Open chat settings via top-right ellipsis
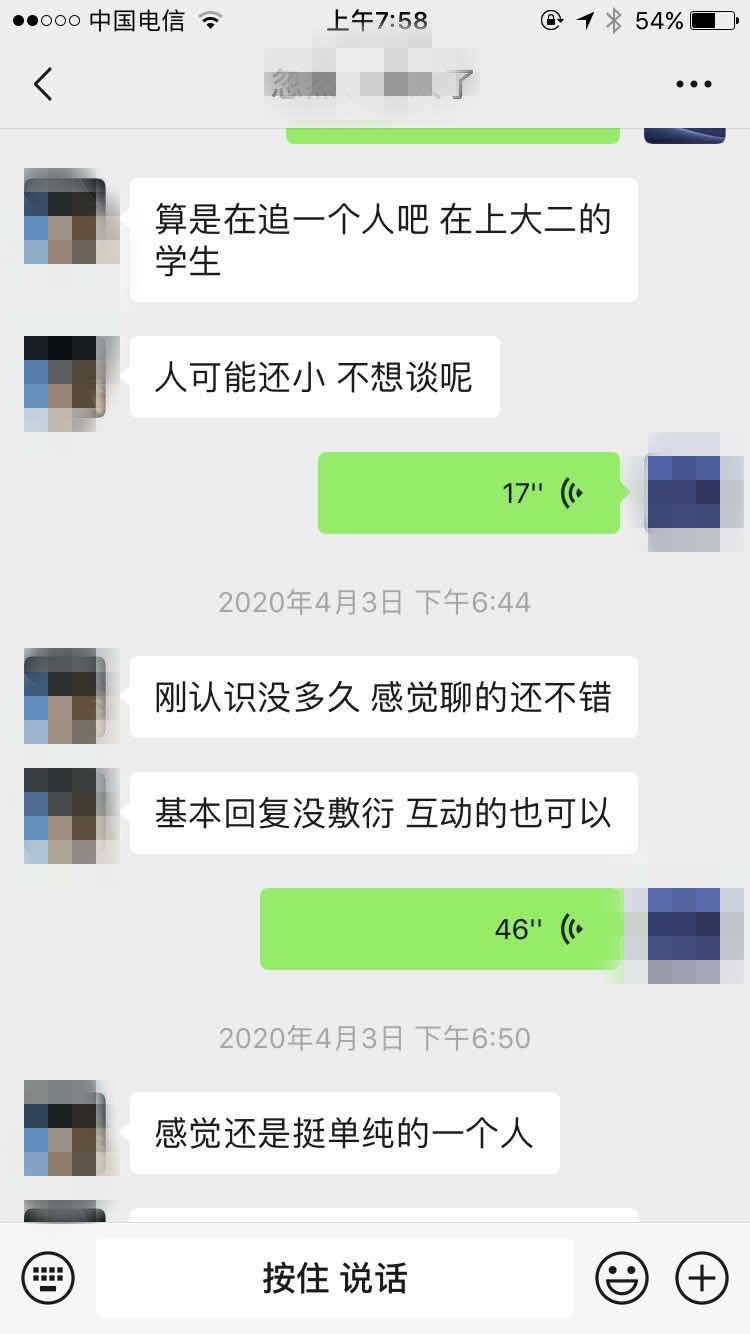This screenshot has width=750, height=1334. click(693, 84)
